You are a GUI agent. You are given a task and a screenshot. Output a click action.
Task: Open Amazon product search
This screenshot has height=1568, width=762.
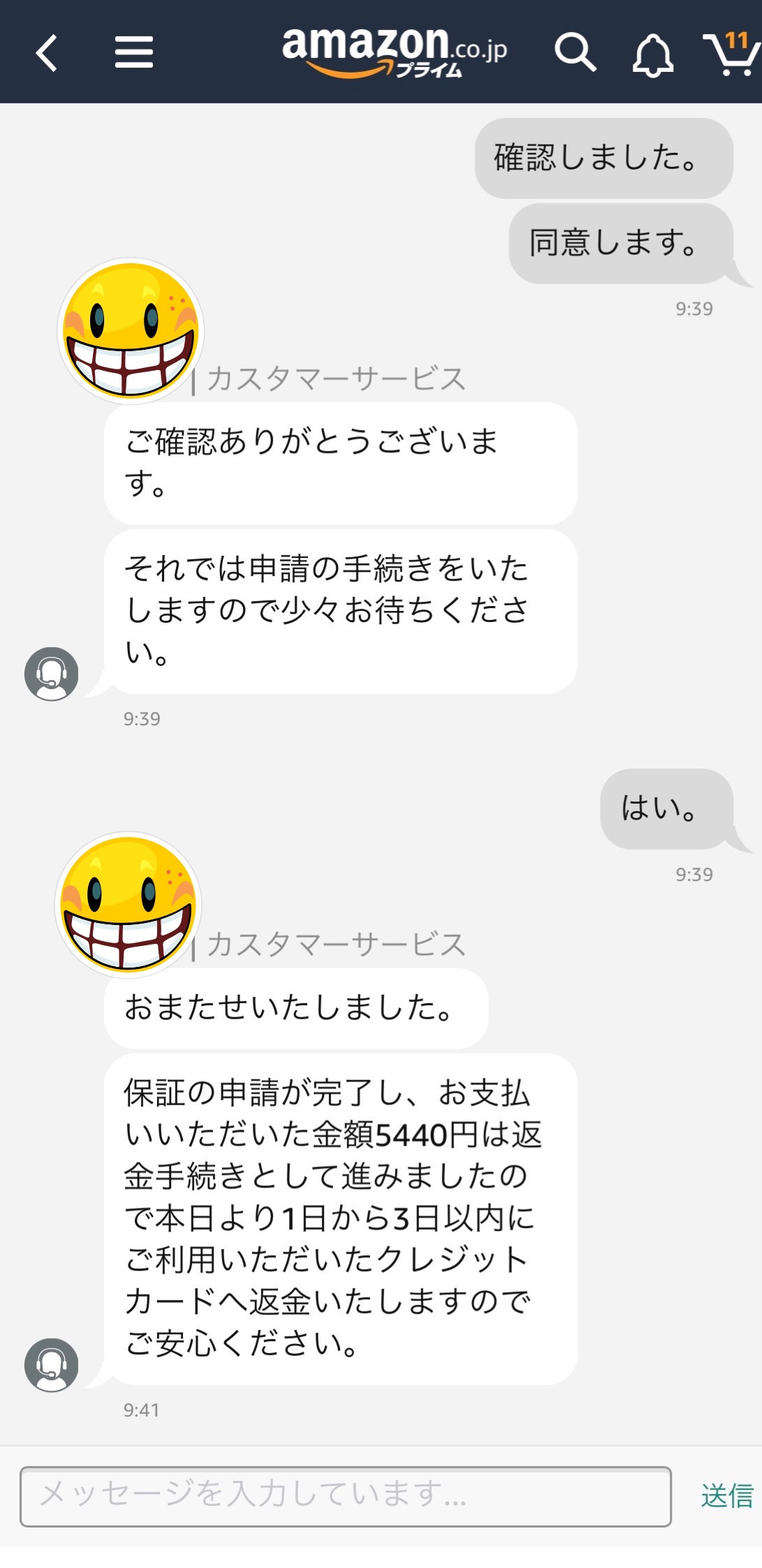point(575,52)
